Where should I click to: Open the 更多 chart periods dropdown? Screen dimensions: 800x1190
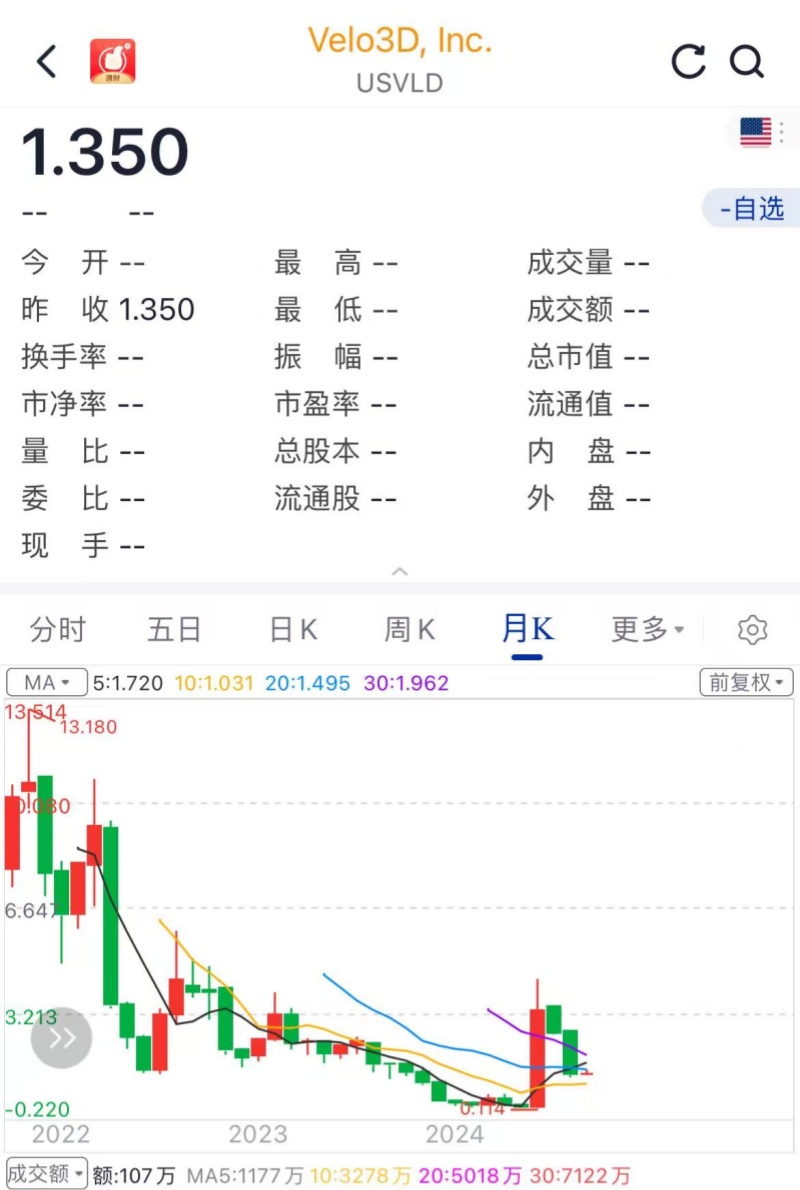click(647, 630)
